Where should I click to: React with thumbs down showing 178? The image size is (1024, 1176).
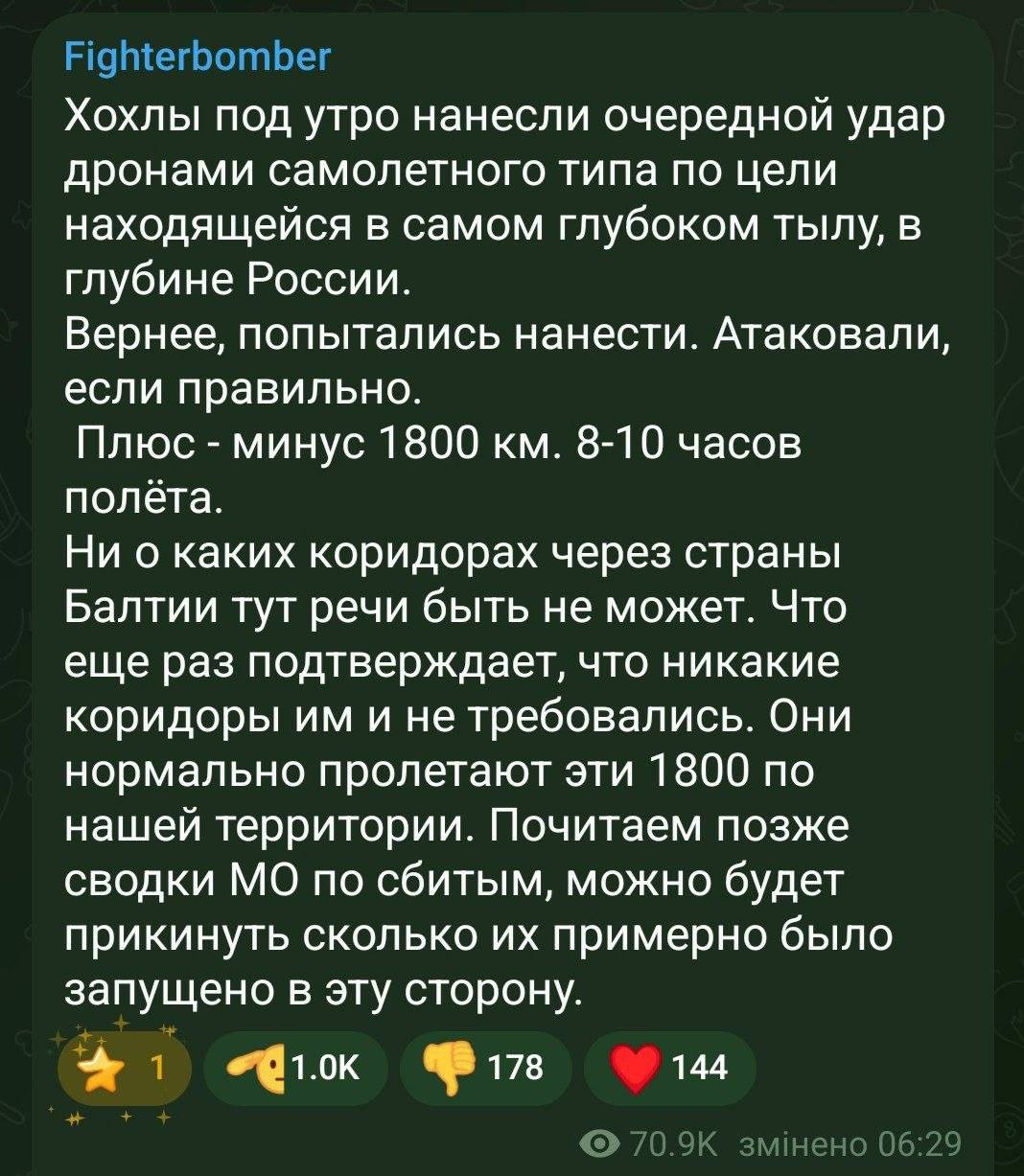(486, 1067)
